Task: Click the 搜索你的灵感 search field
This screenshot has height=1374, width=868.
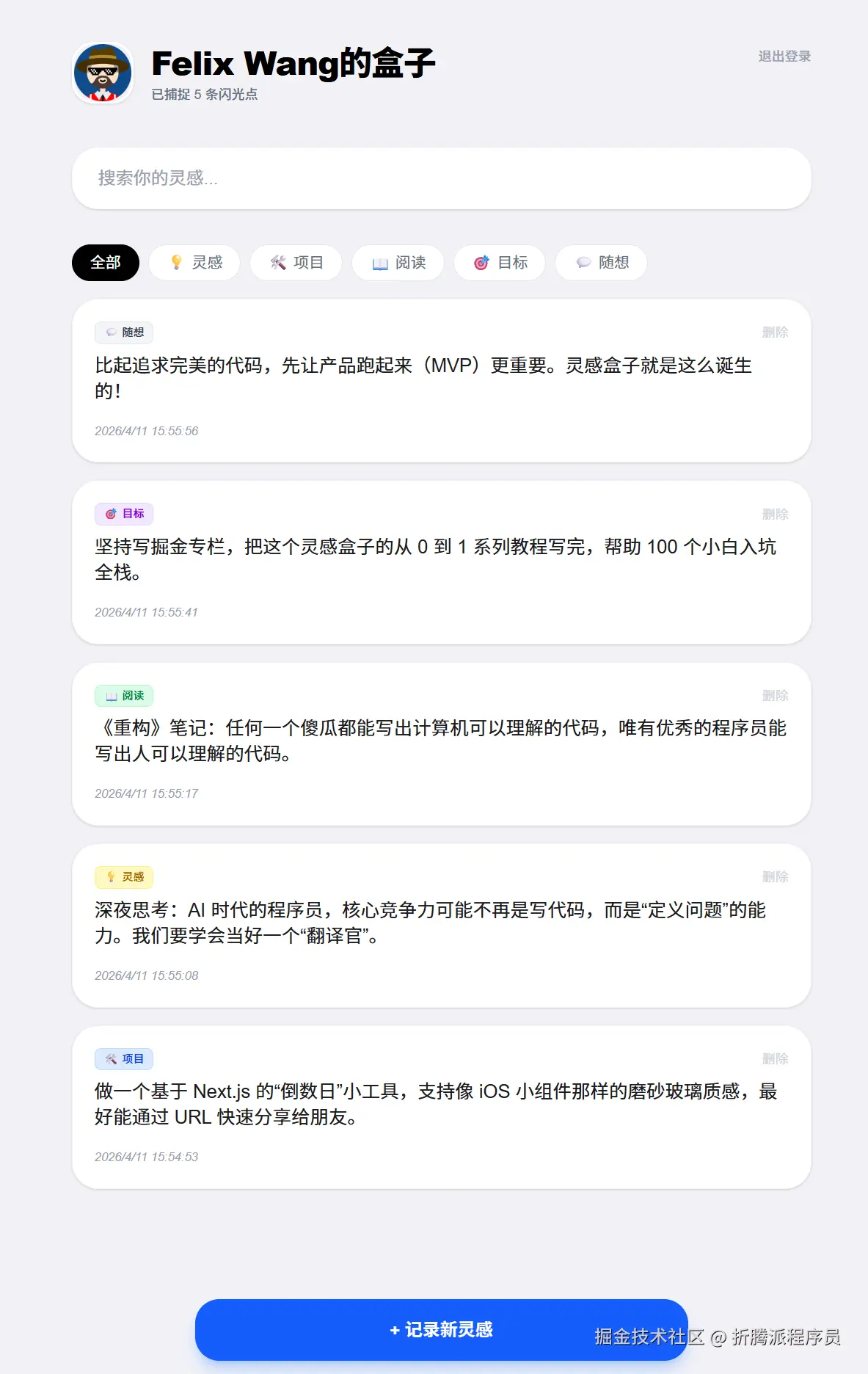Action: pyautogui.click(x=440, y=178)
